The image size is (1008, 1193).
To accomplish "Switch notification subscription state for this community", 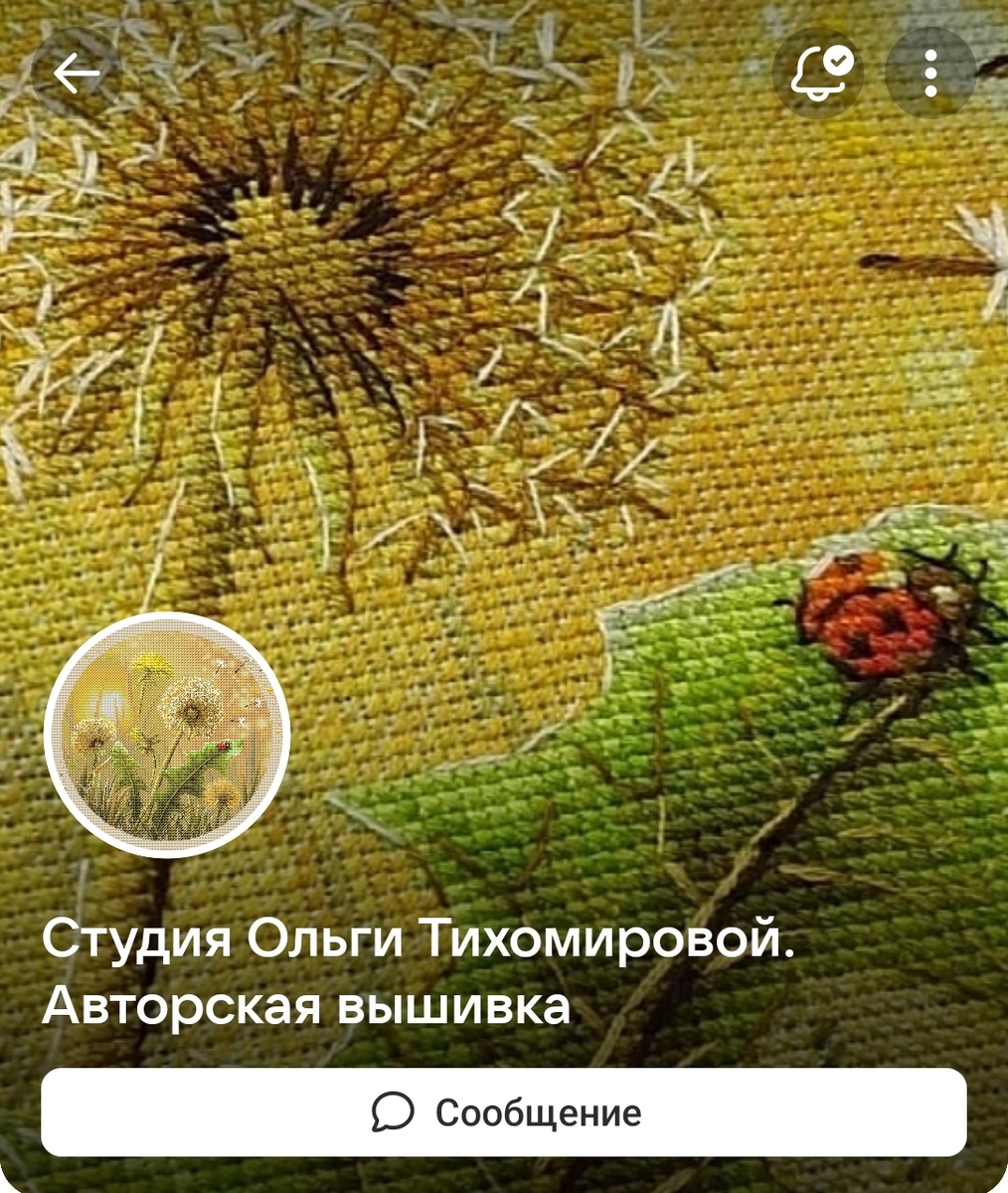I will pyautogui.click(x=819, y=72).
